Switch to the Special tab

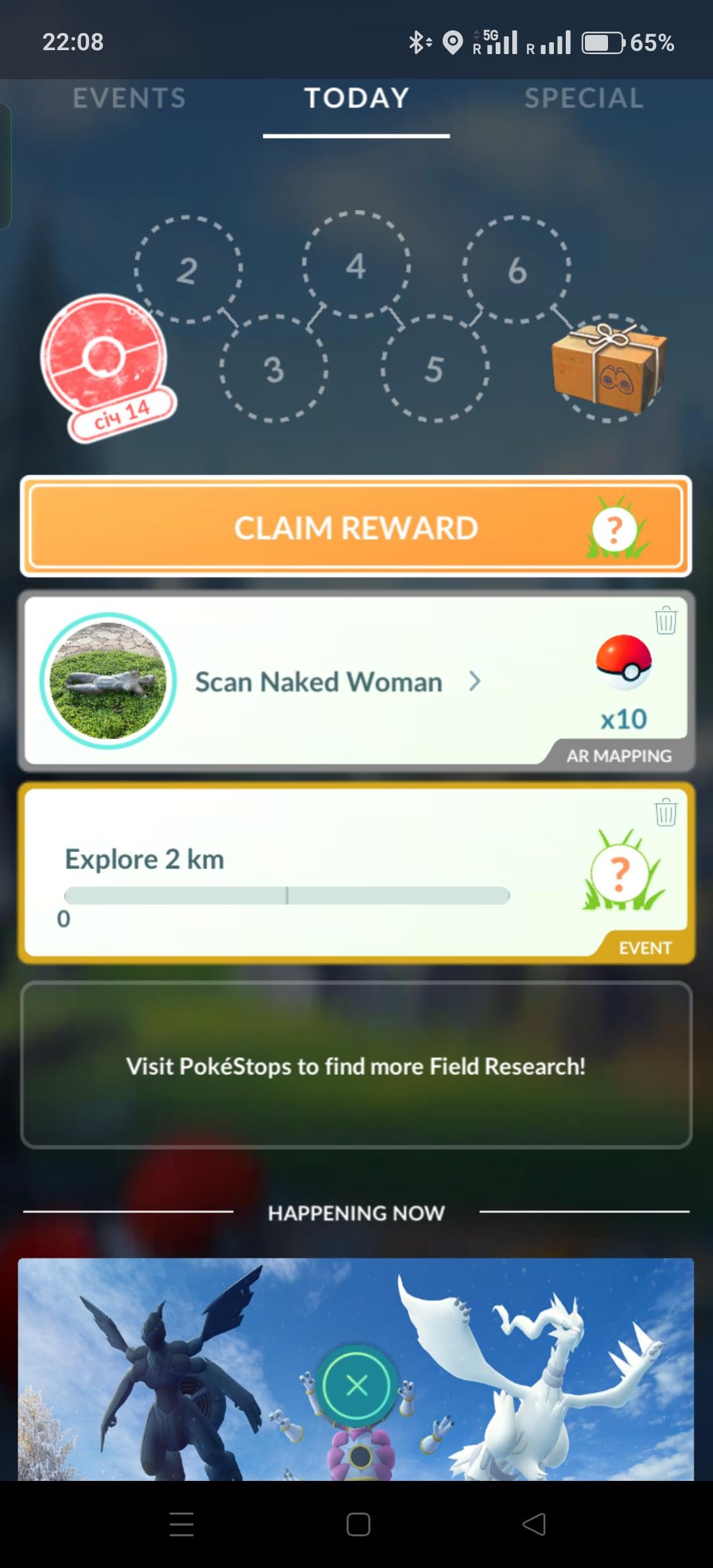pyautogui.click(x=584, y=98)
